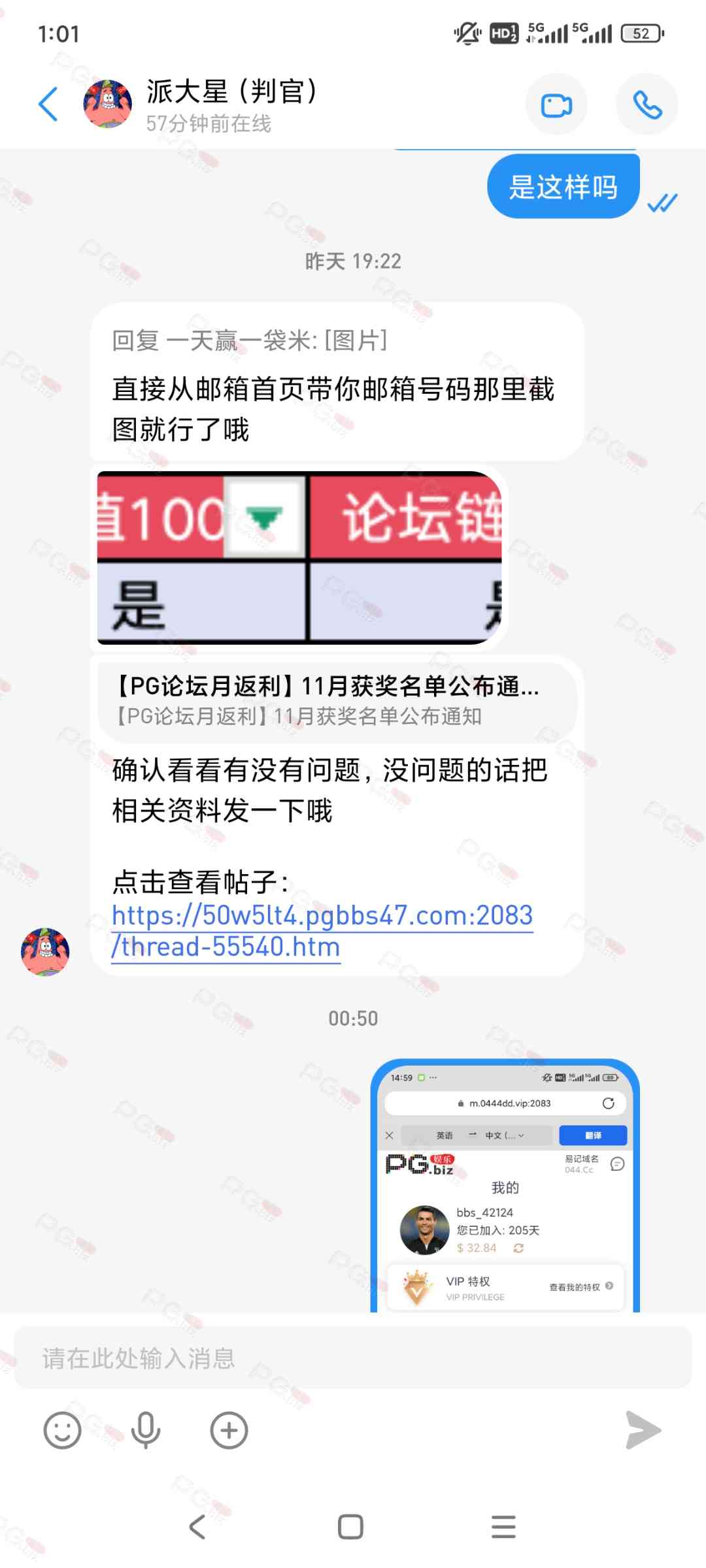Start a voice call

(647, 105)
